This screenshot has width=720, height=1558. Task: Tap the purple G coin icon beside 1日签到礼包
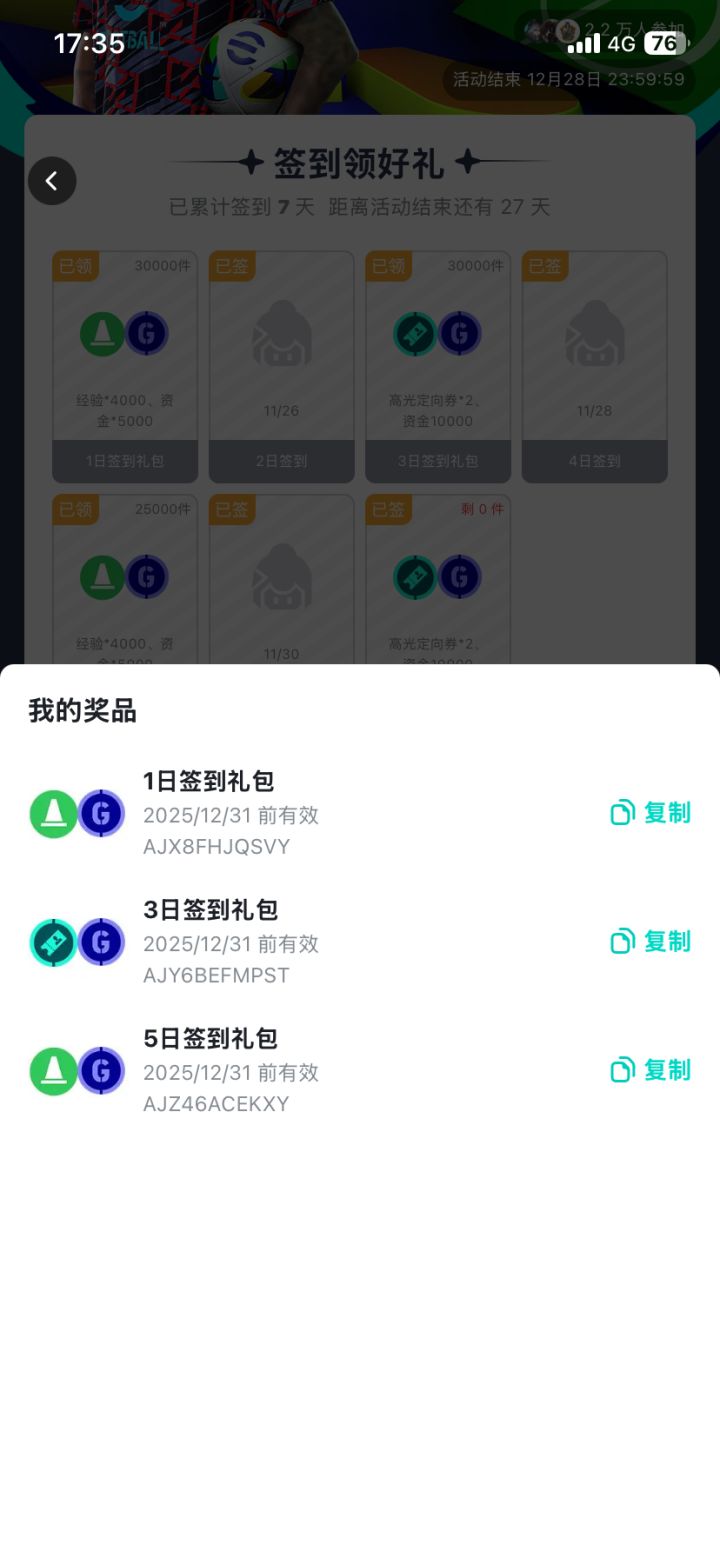[101, 813]
